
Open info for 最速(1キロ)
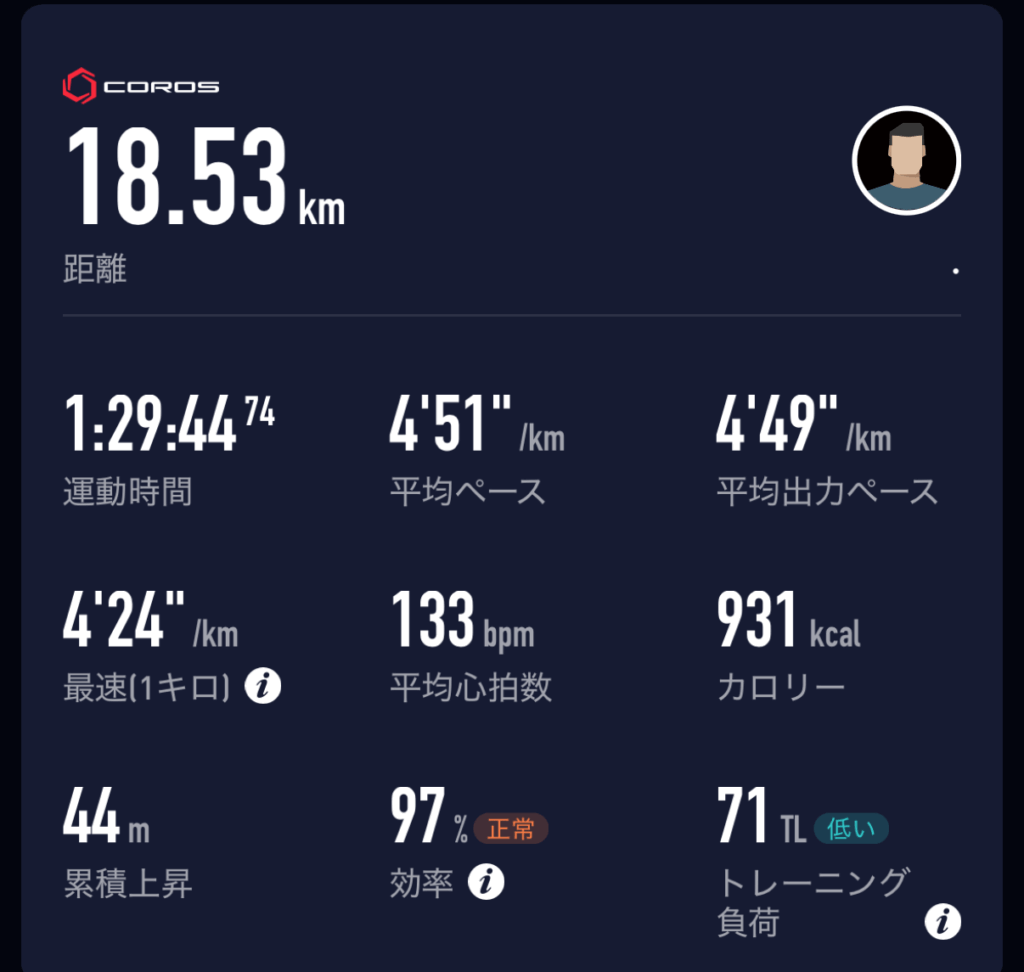[x=263, y=687]
